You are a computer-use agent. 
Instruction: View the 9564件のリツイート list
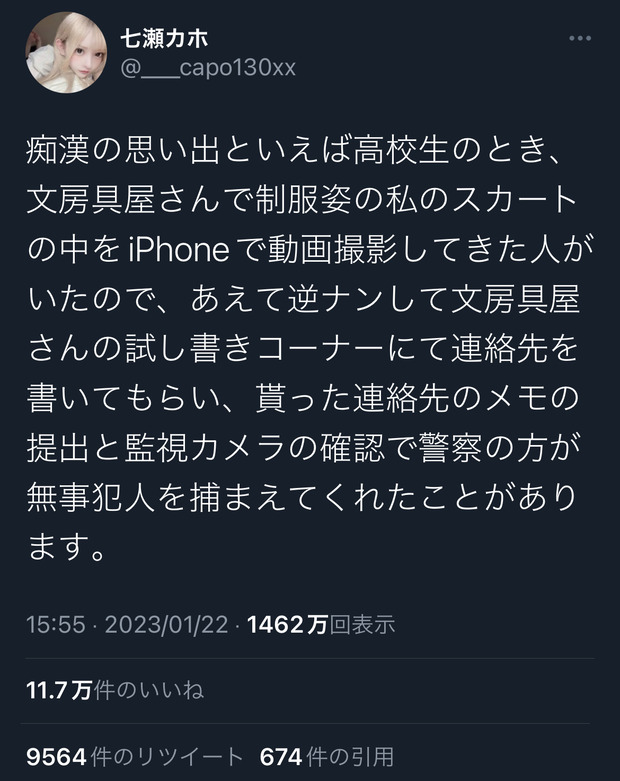click(134, 757)
